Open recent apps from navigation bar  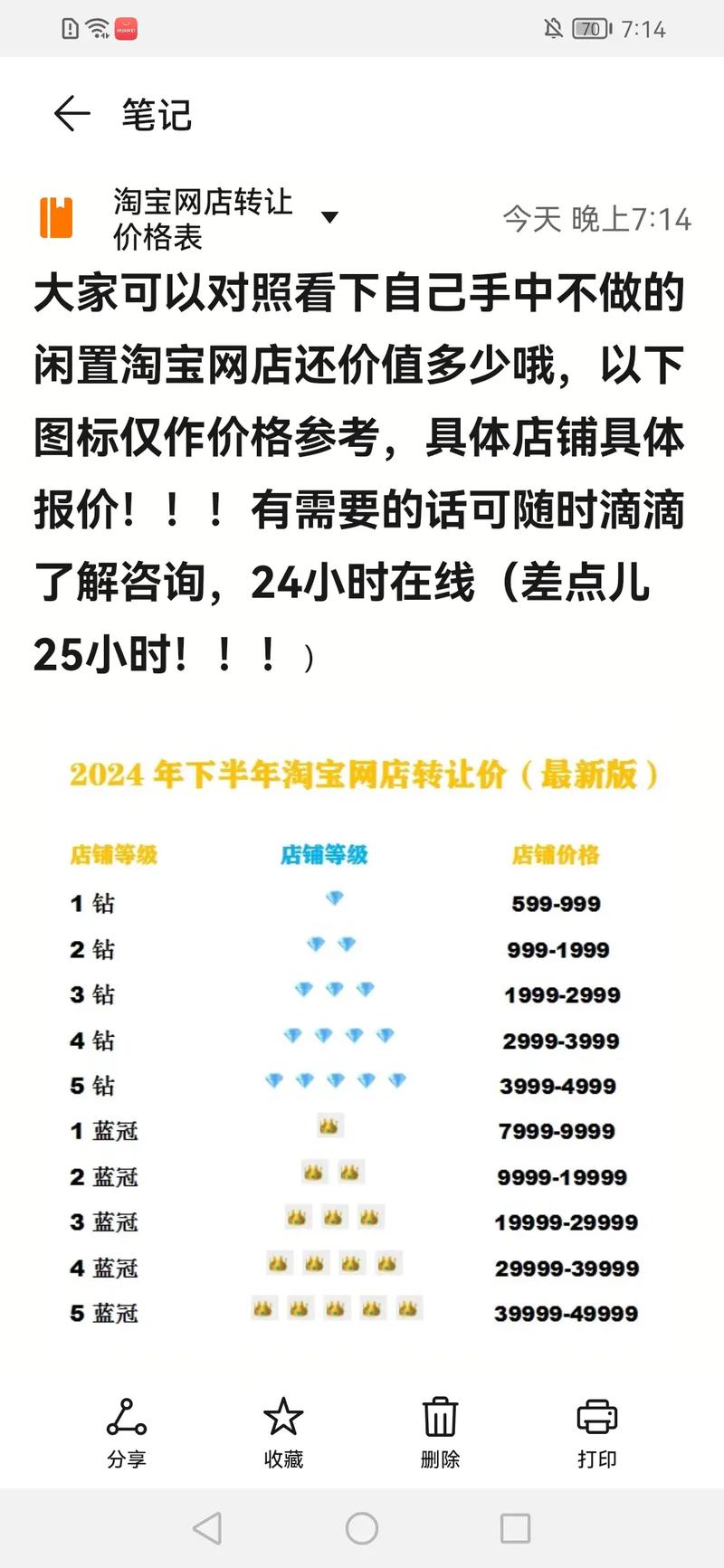click(x=515, y=1528)
